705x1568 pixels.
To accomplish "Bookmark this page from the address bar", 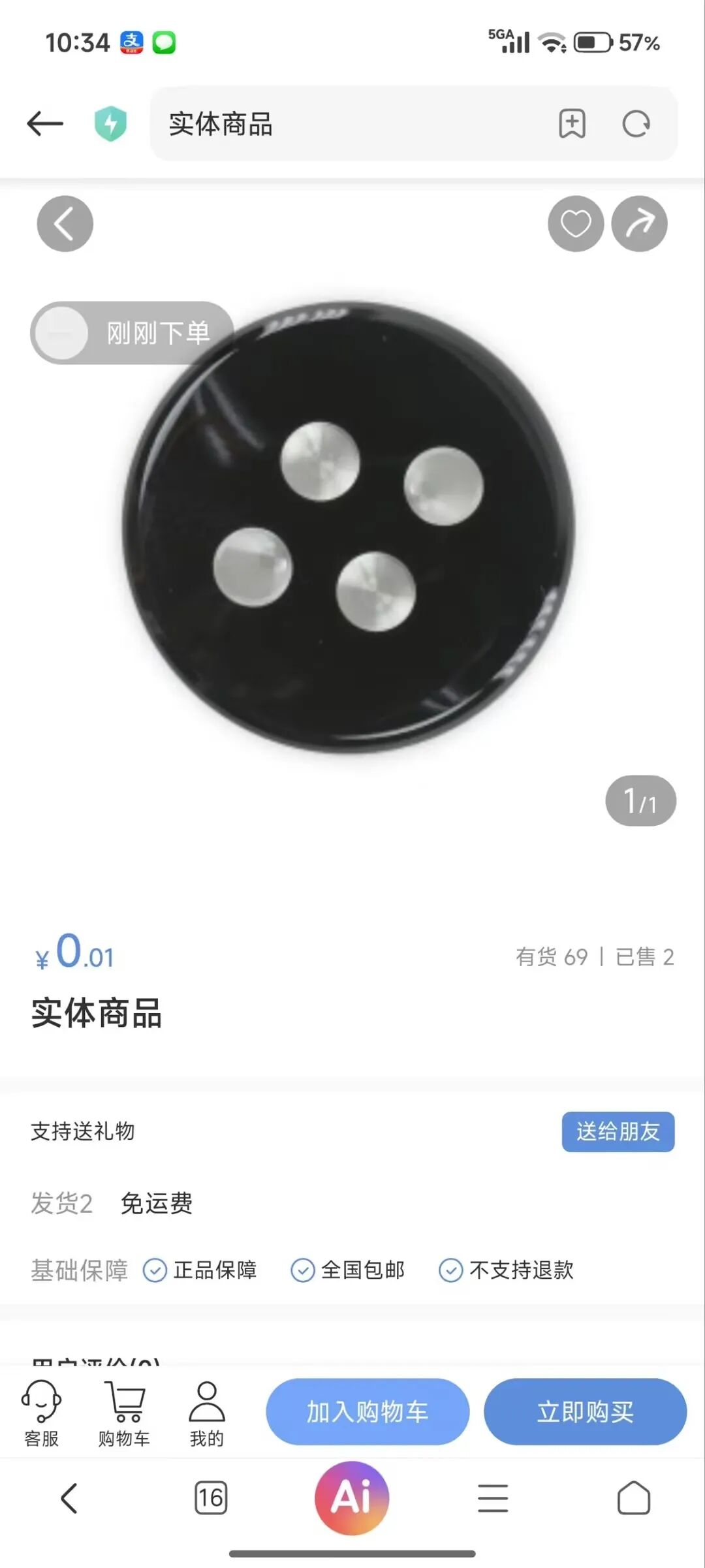I will pyautogui.click(x=572, y=123).
